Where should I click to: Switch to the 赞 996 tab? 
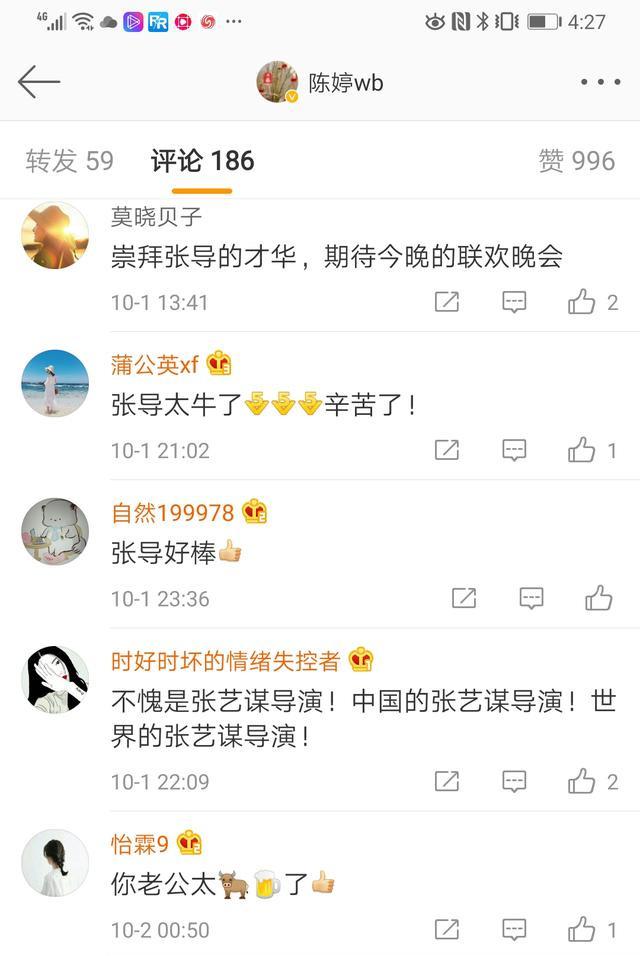coord(577,161)
